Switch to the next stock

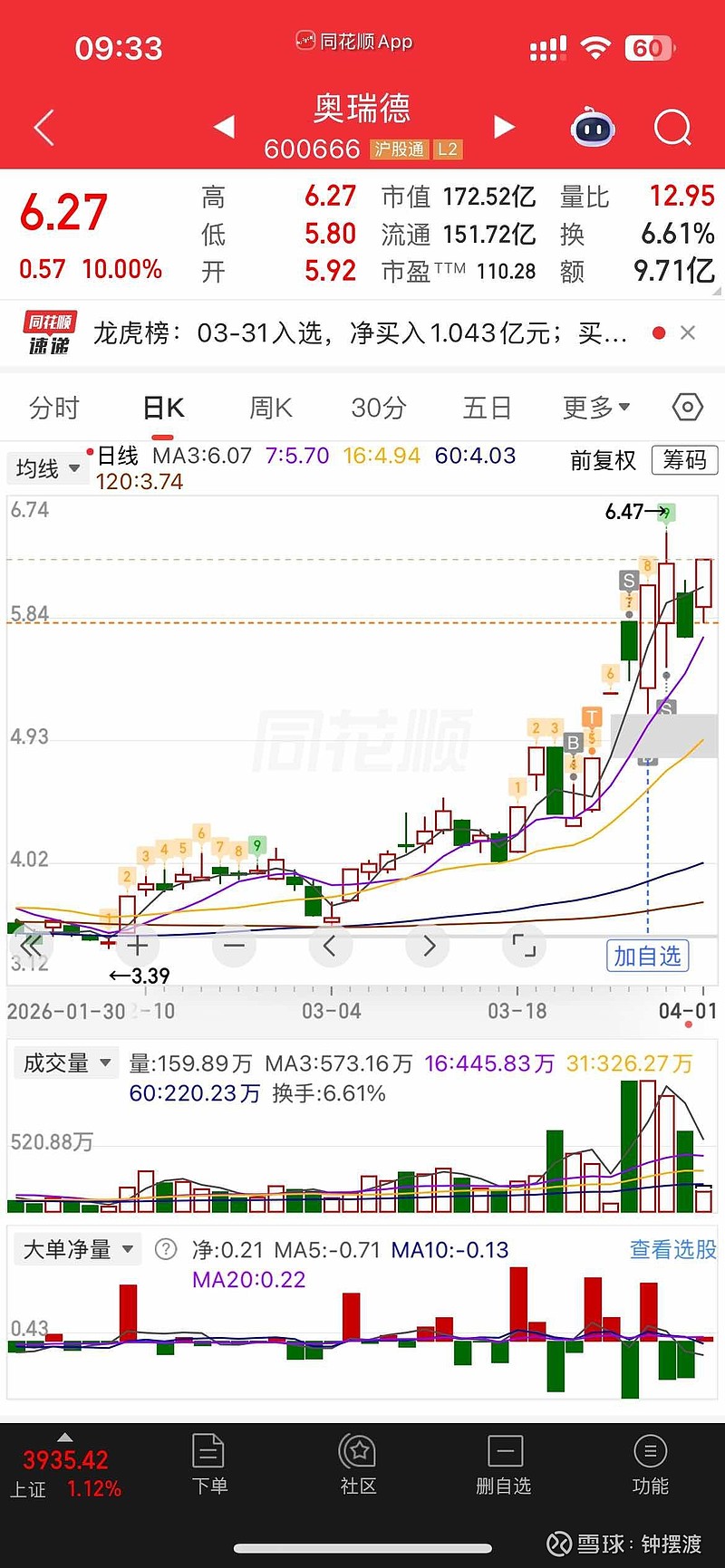click(x=504, y=128)
